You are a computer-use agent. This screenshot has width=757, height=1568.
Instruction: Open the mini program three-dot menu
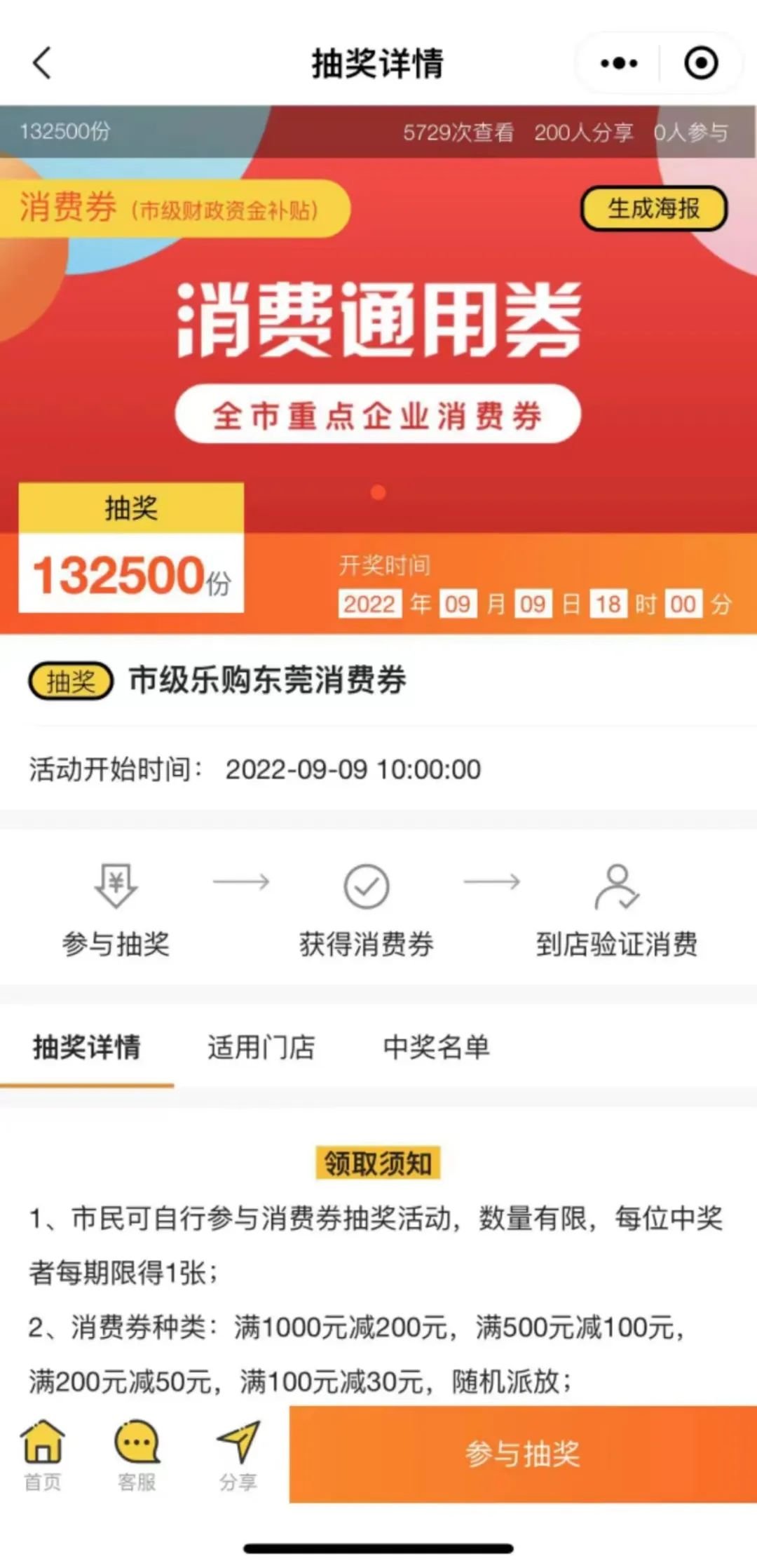click(619, 63)
